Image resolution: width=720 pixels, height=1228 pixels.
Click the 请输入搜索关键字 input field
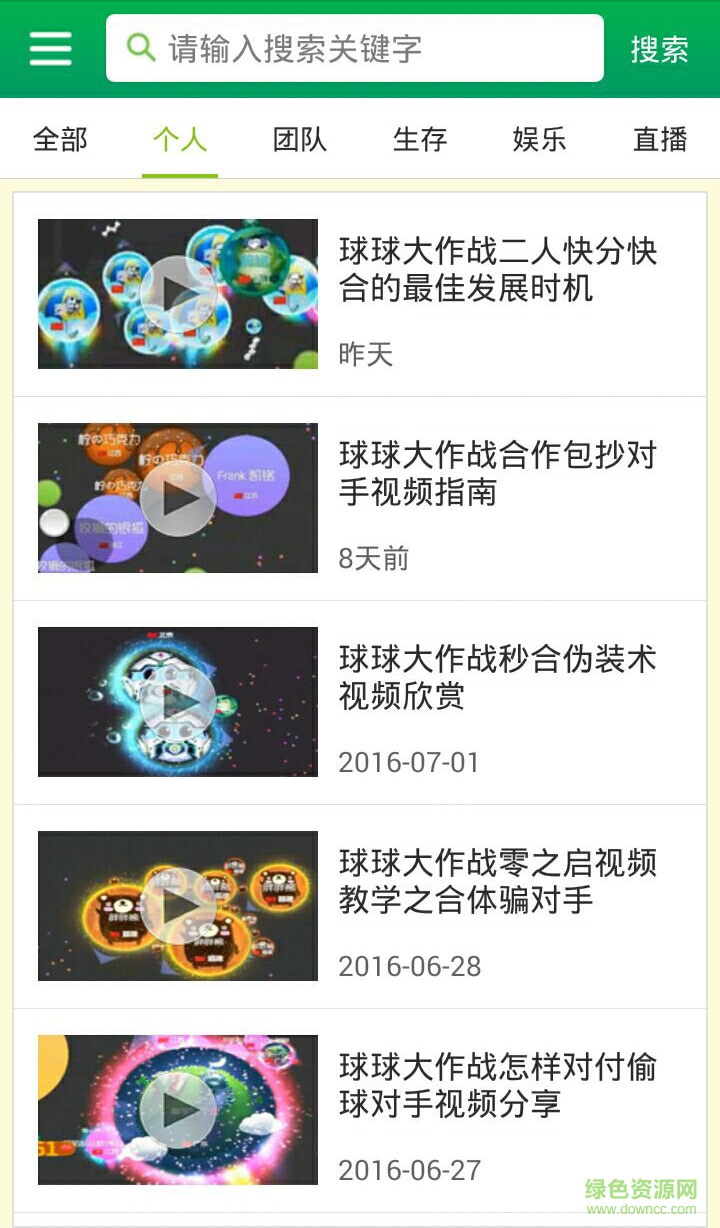coord(350,47)
